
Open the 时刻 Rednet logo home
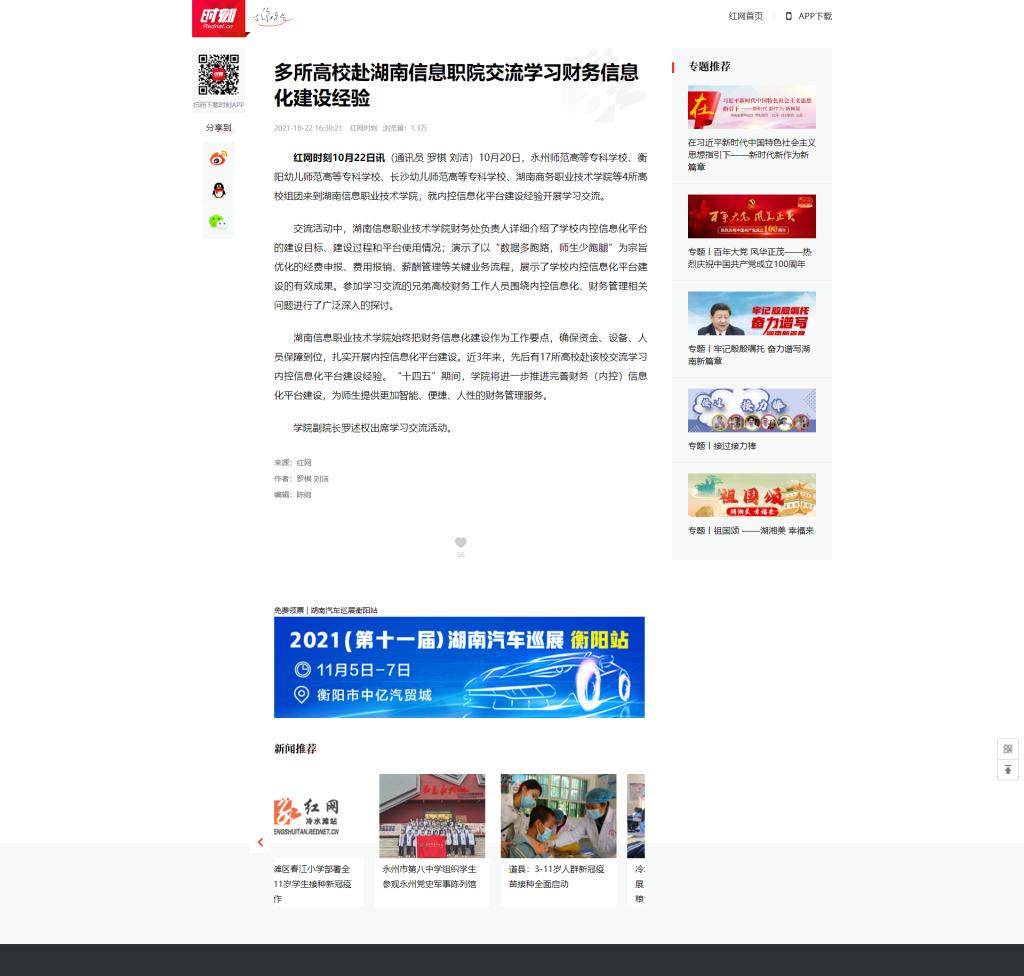(219, 16)
